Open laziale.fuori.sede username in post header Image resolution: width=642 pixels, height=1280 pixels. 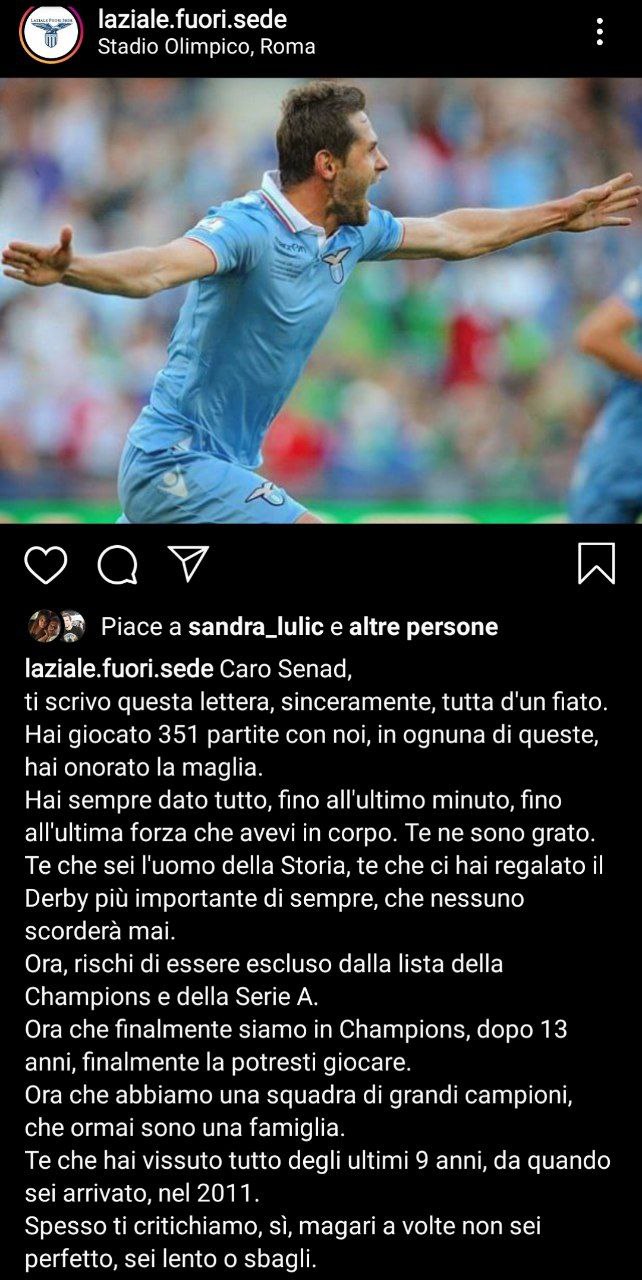(x=192, y=19)
